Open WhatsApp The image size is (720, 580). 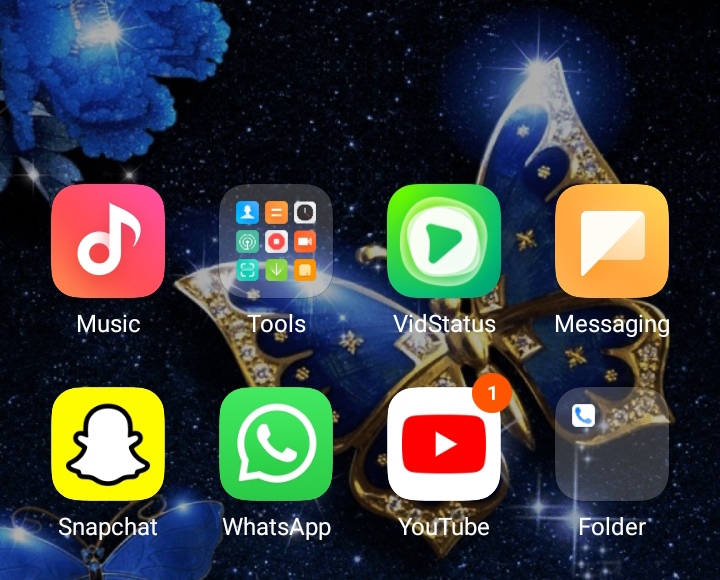(x=276, y=444)
